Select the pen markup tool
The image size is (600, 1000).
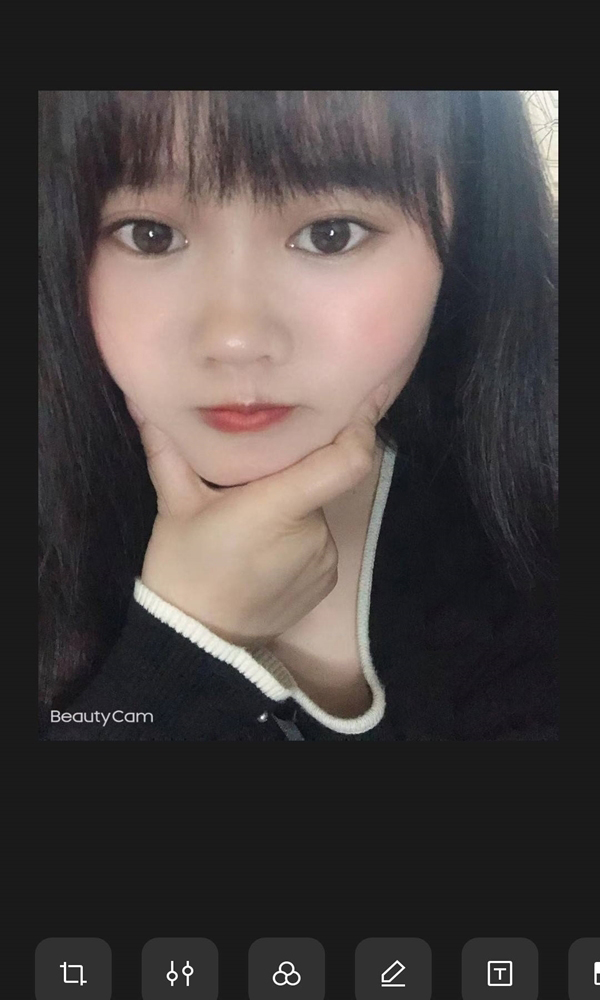click(x=393, y=972)
